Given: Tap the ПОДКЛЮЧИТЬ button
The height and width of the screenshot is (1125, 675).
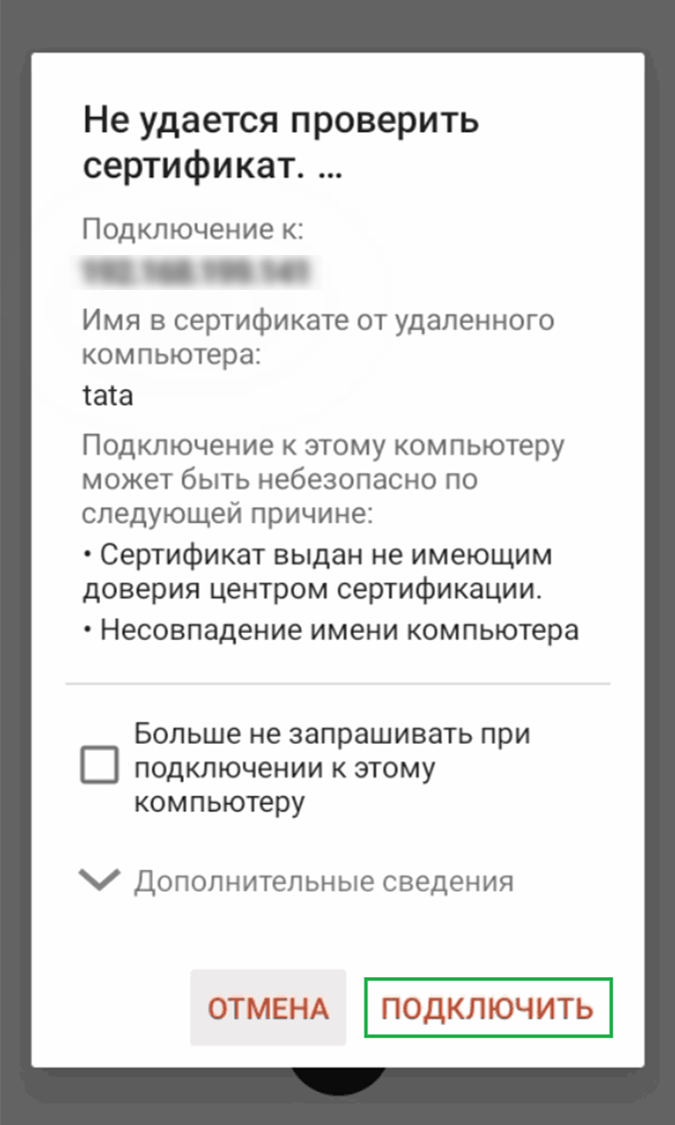Looking at the screenshot, I should coord(488,1008).
